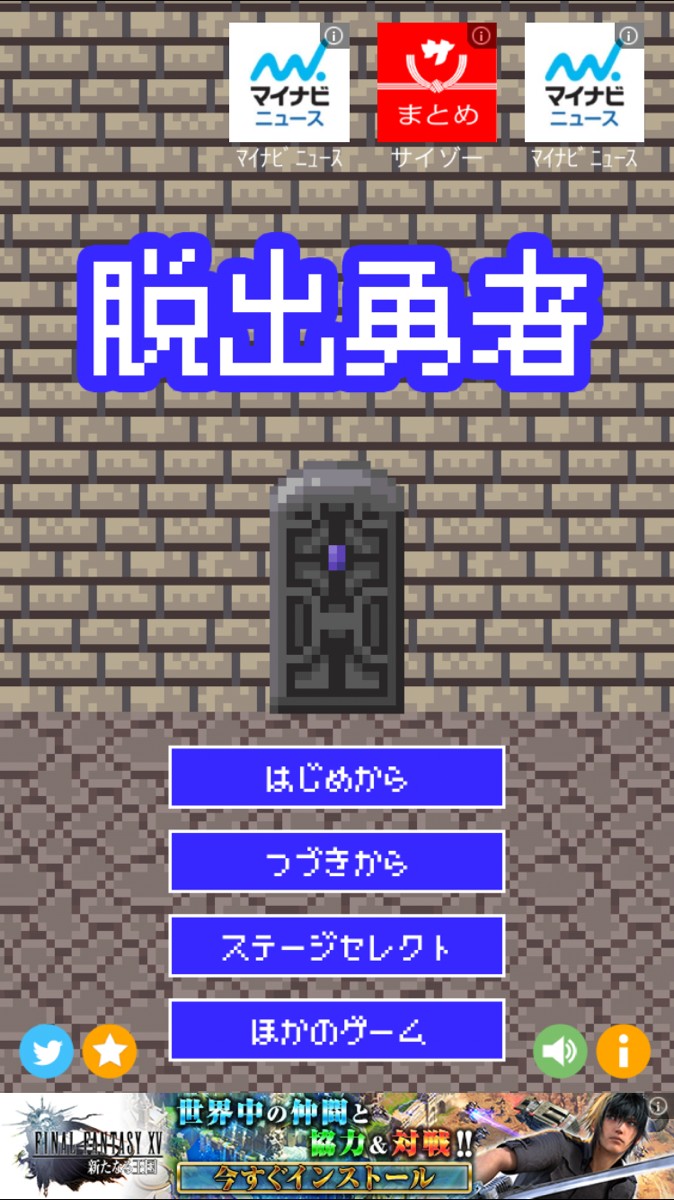Tap the orange star rating icon
674x1200 pixels.
coord(110,1050)
